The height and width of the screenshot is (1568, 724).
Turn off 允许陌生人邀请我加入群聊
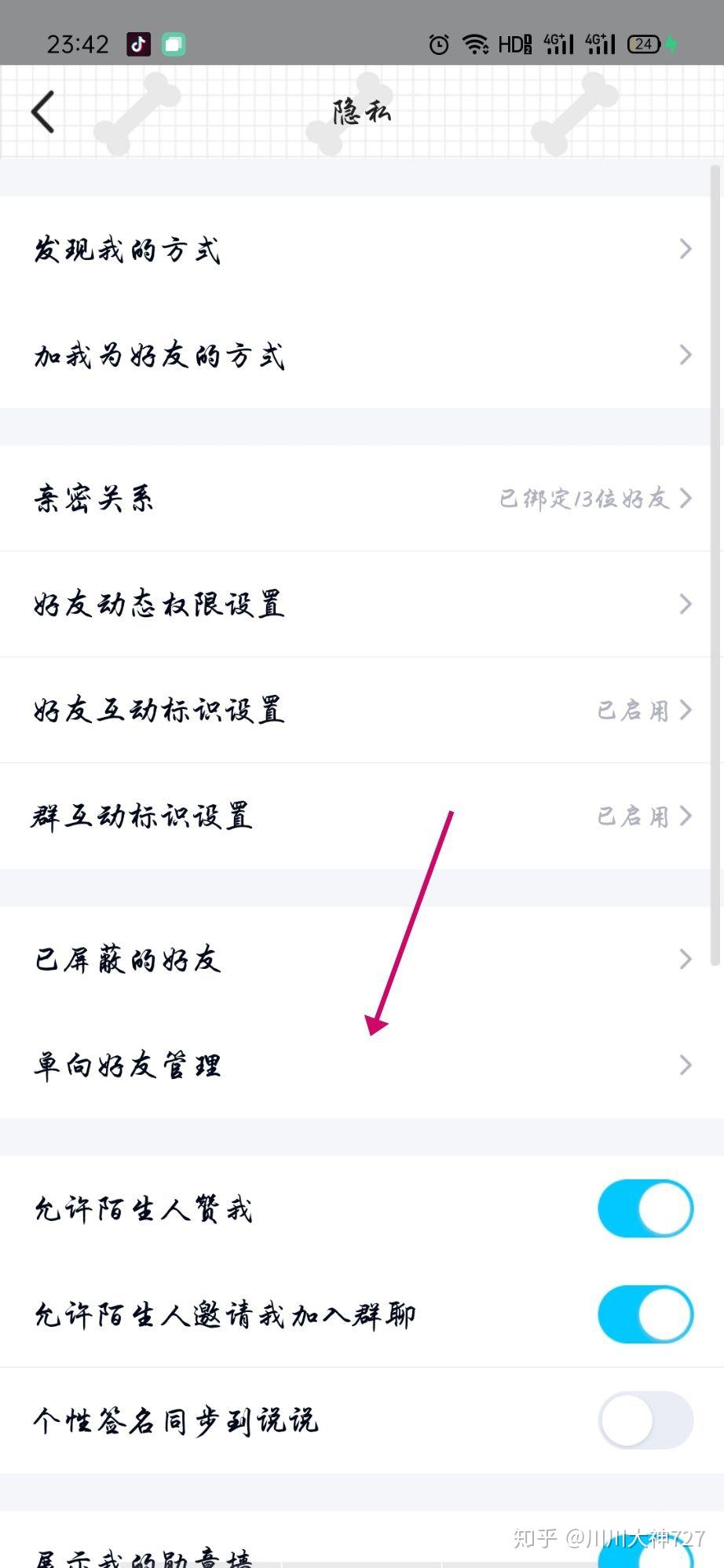click(645, 1314)
